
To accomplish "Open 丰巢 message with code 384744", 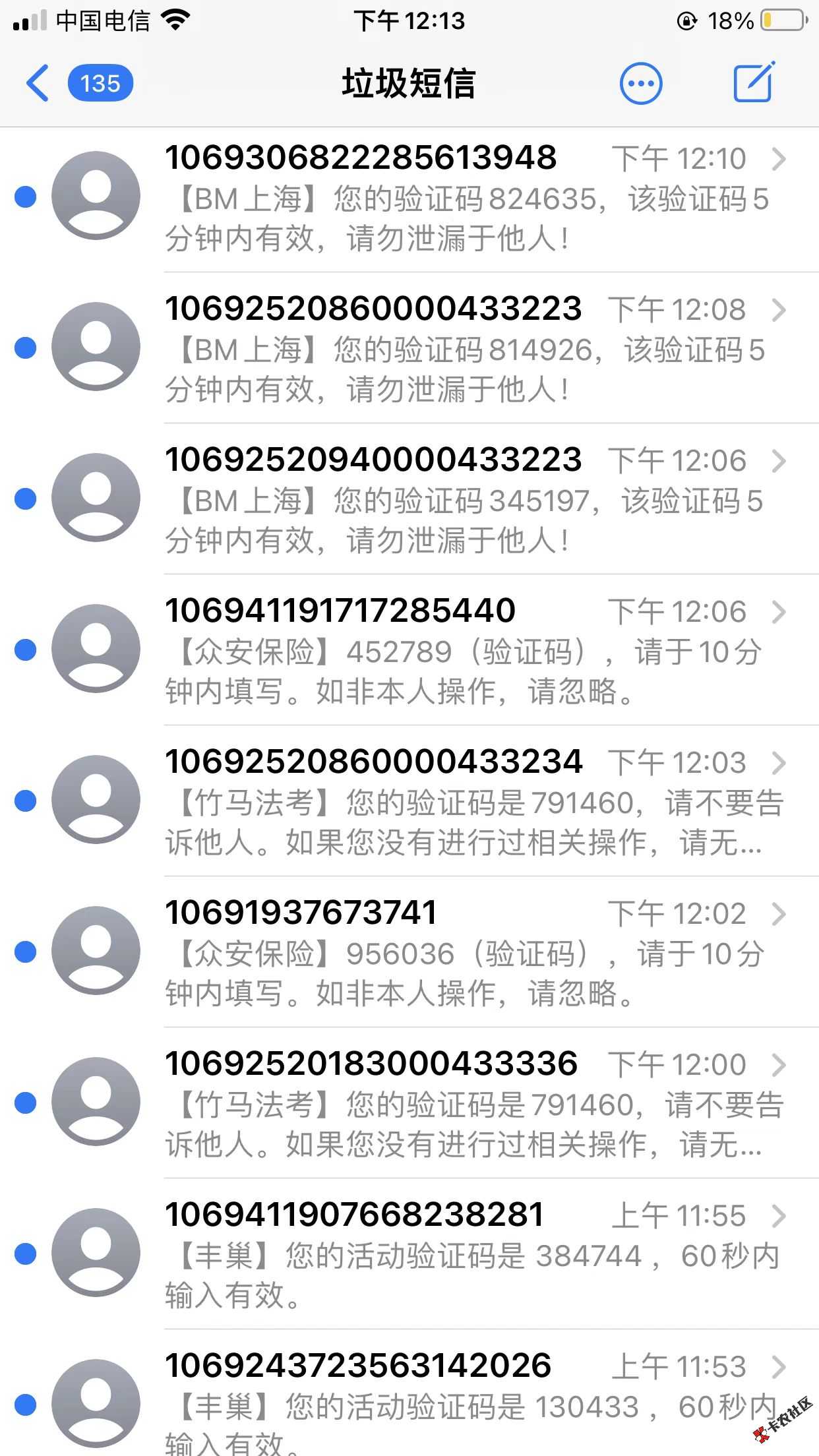I will (462, 1254).
